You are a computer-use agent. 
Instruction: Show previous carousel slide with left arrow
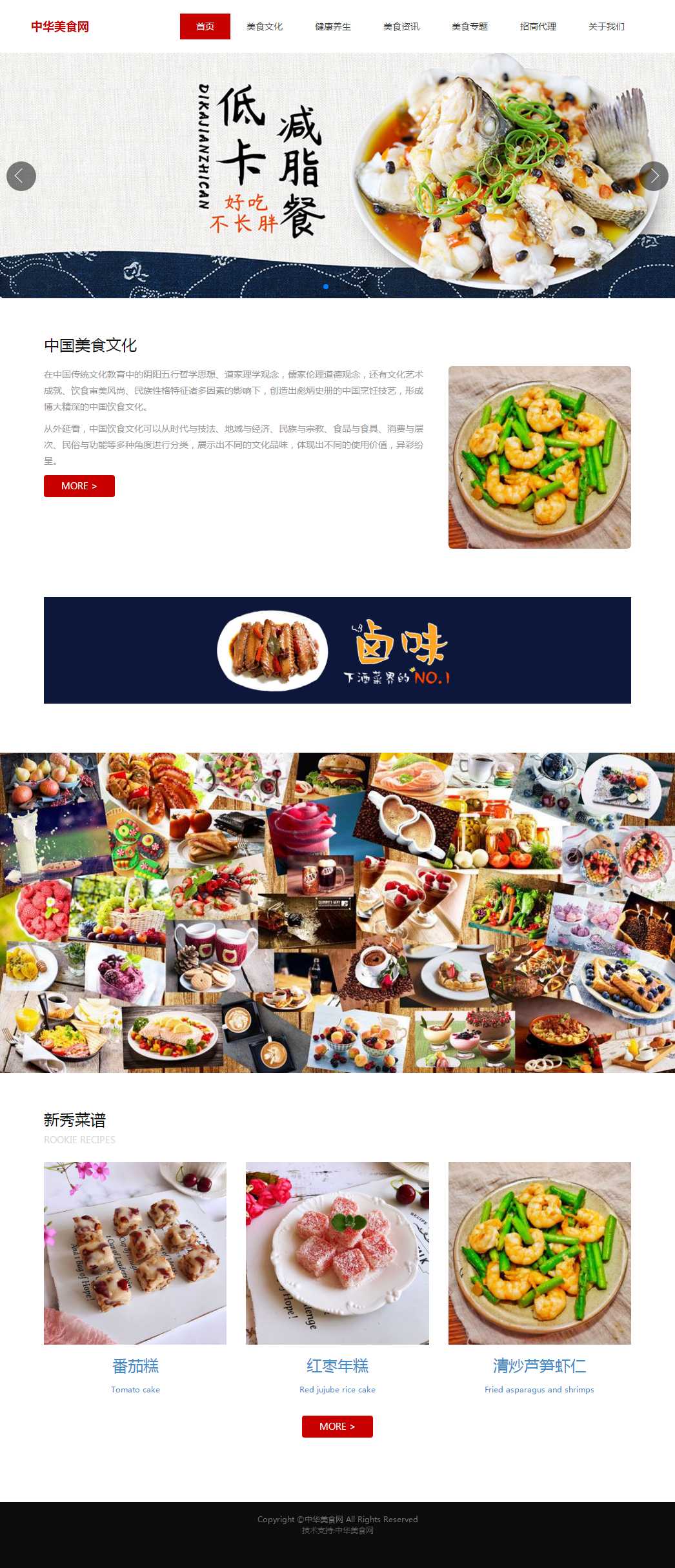tap(21, 176)
